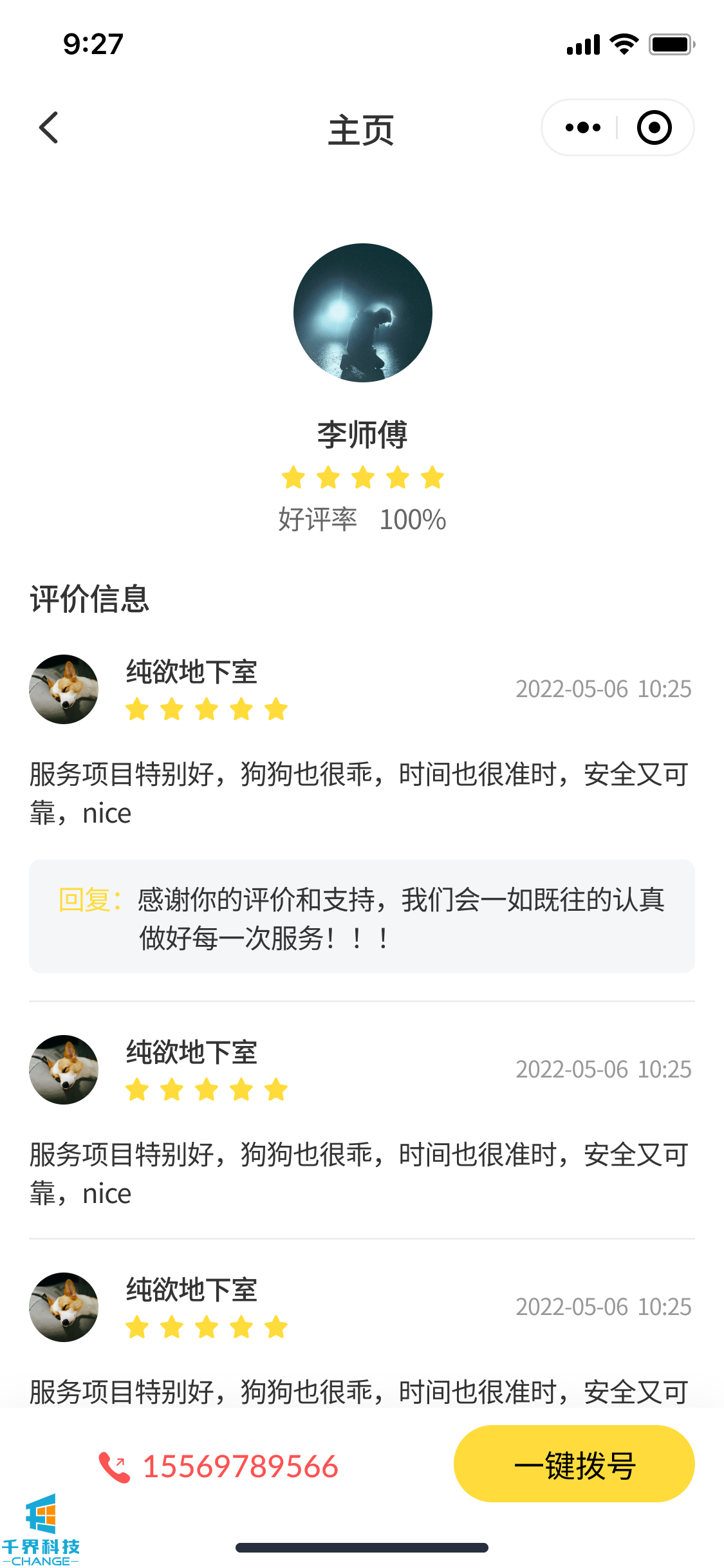724x1568 pixels.
Task: Tap the phone number 15569789566
Action: pos(240,1467)
